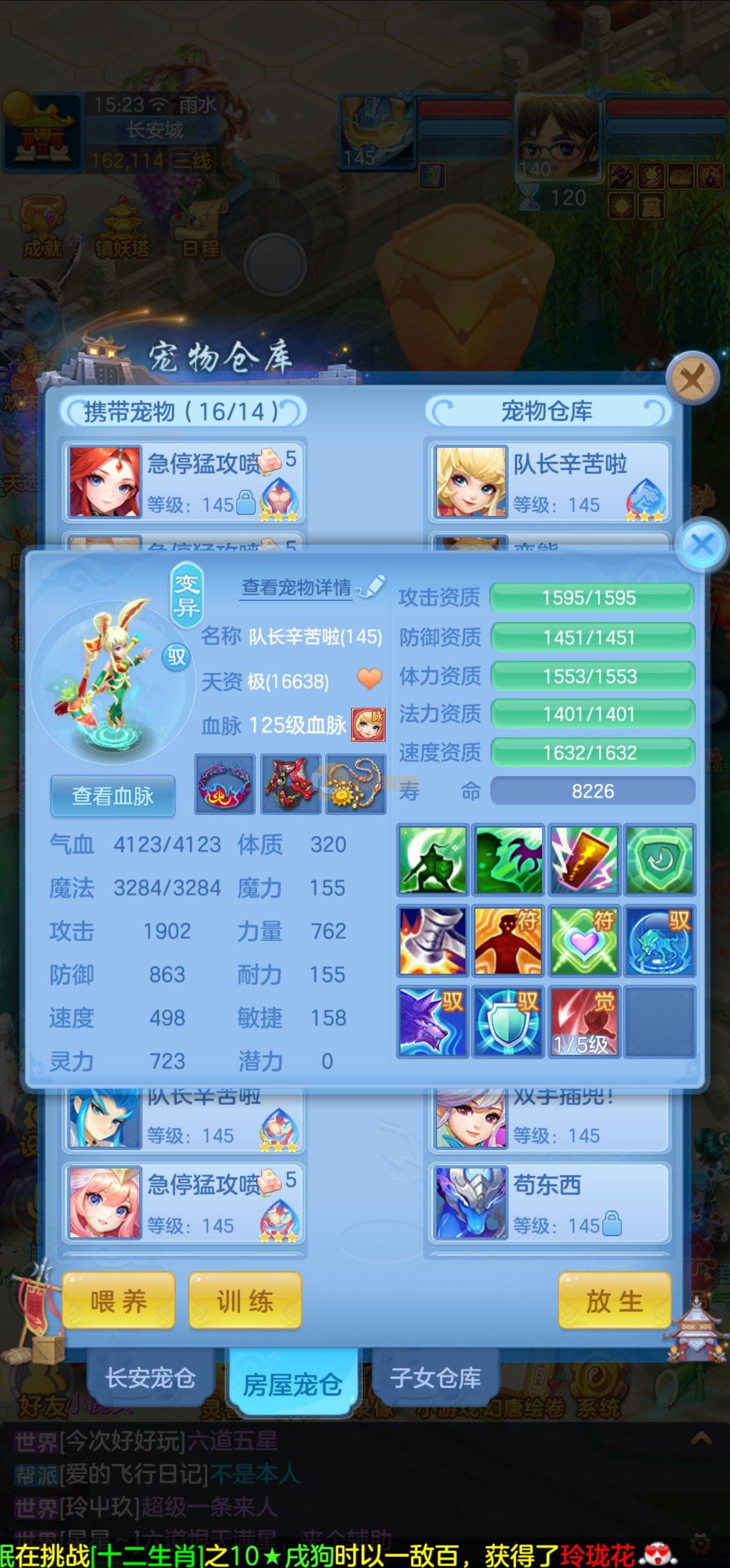Tap the 查看血脉 button

[113, 796]
